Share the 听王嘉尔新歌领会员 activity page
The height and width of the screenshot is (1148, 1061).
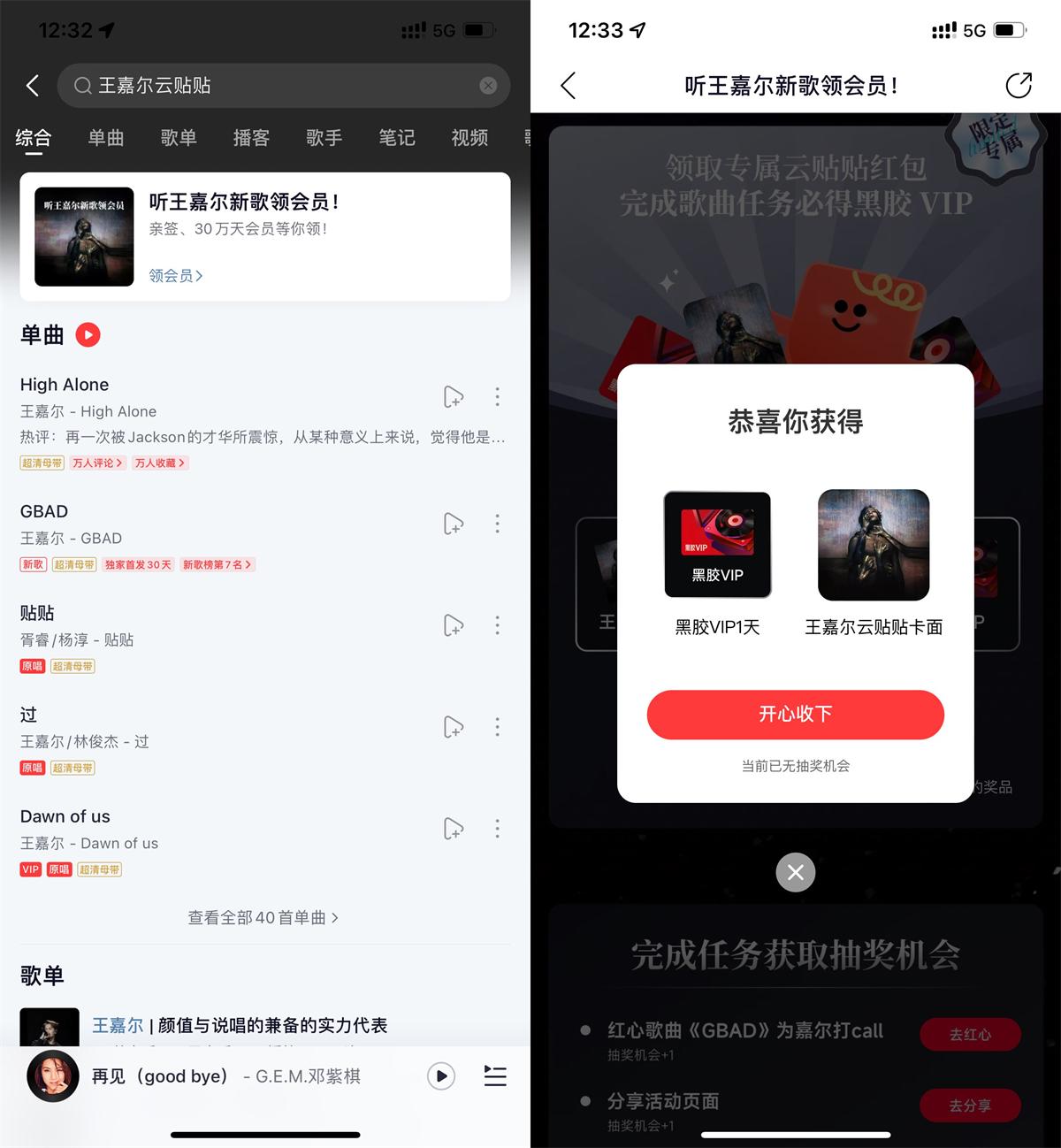tap(1019, 86)
